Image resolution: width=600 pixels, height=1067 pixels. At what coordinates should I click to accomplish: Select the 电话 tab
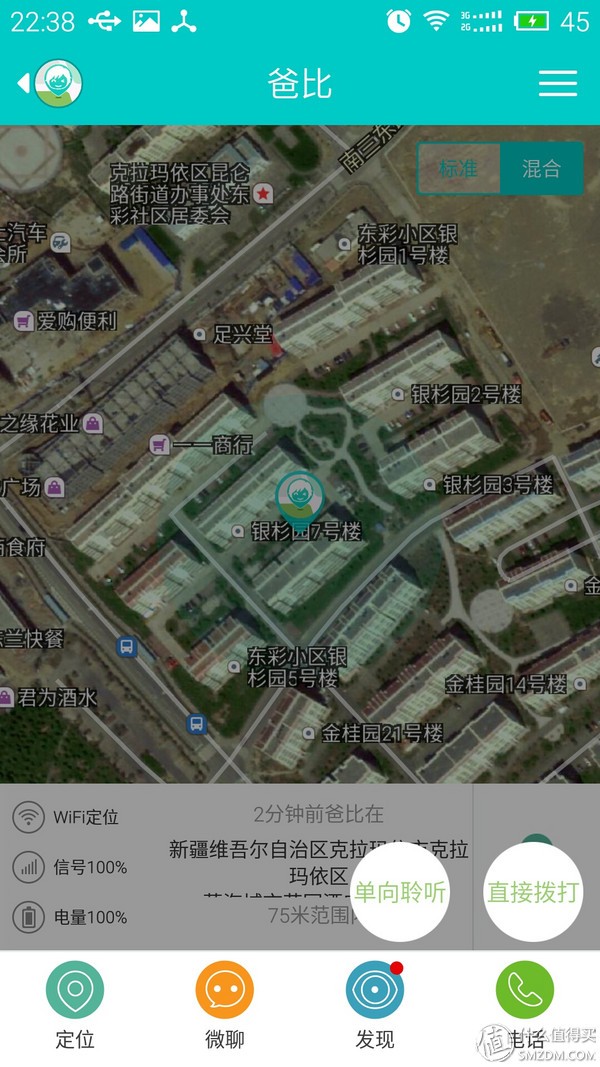tap(525, 1002)
